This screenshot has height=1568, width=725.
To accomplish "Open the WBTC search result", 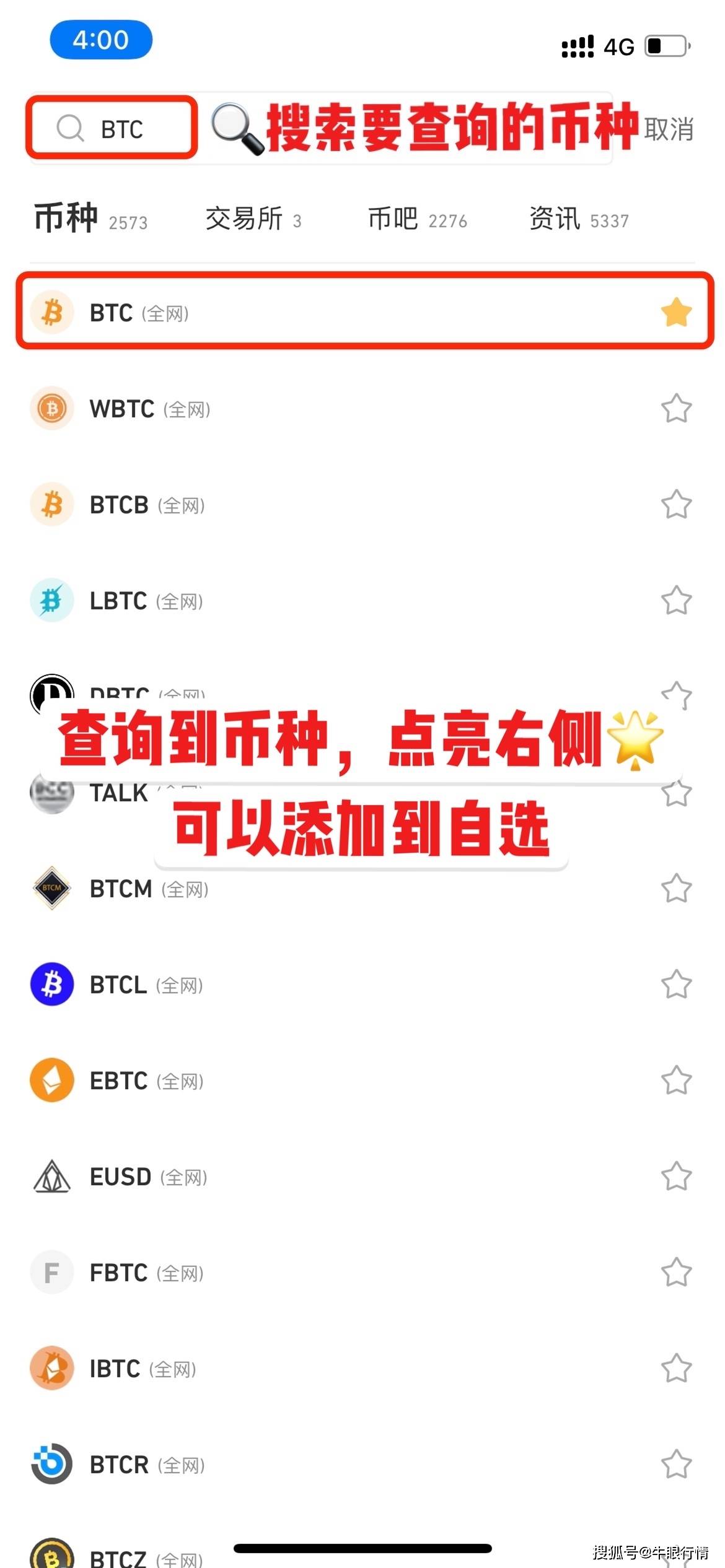I will (248, 409).
